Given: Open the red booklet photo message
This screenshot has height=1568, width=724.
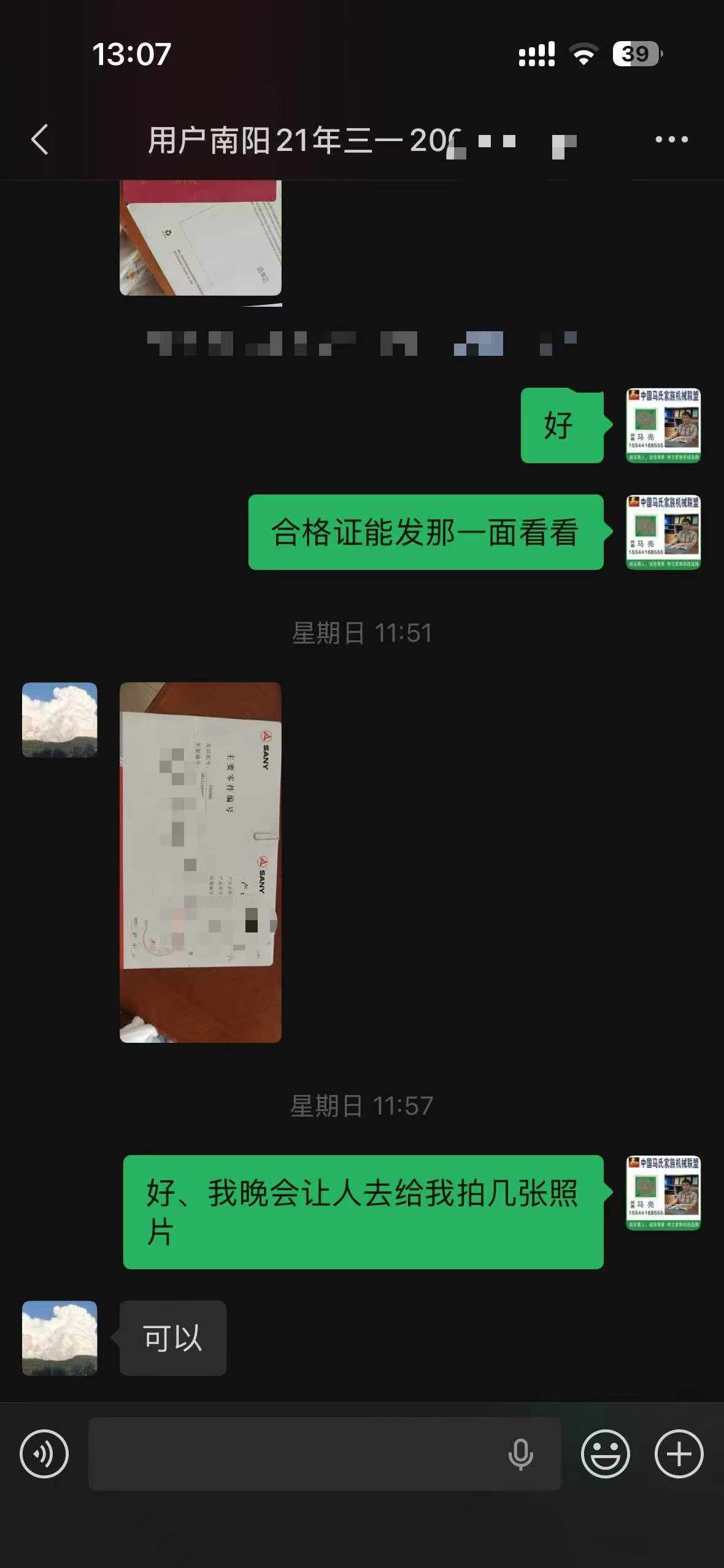Looking at the screenshot, I should [x=200, y=238].
